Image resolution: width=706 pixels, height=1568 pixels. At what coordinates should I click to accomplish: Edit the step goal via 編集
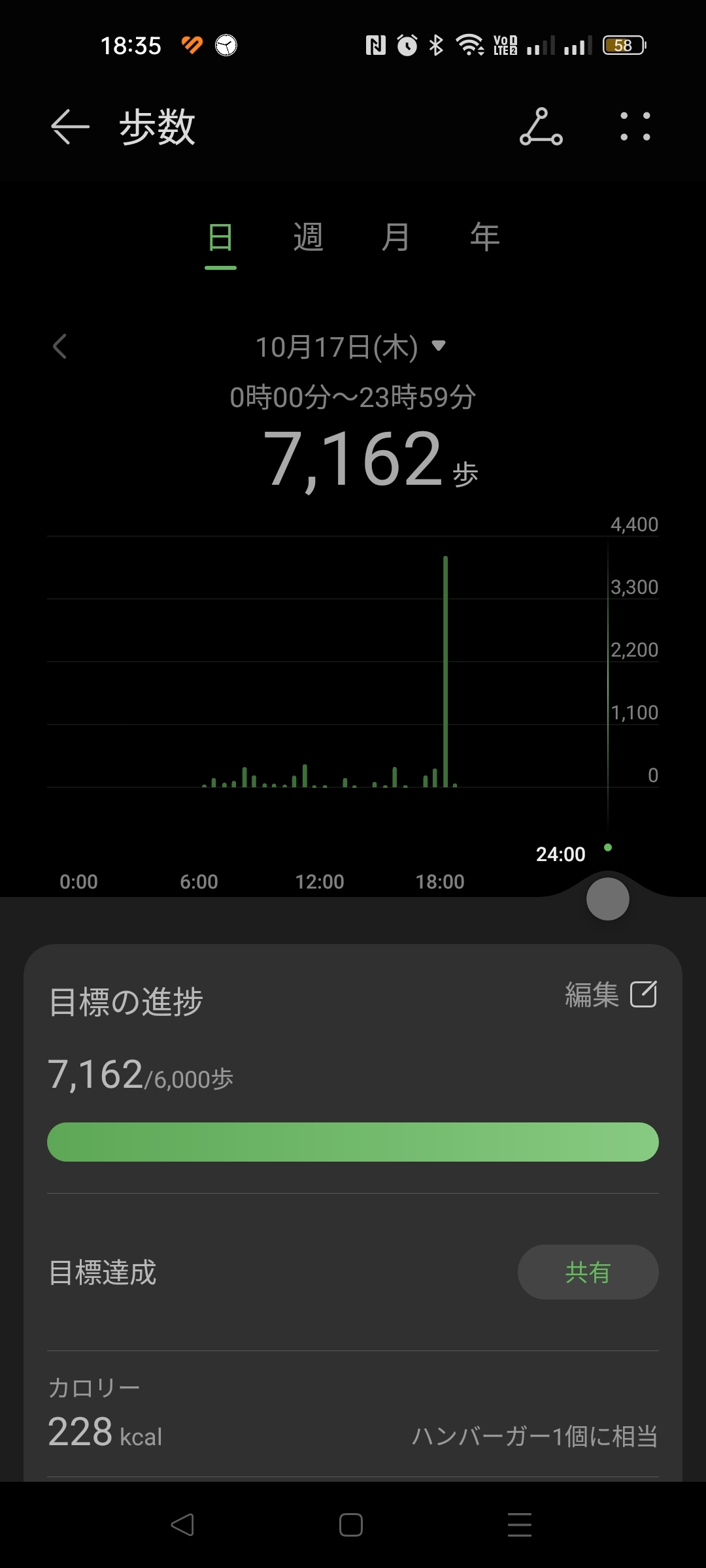(x=611, y=994)
